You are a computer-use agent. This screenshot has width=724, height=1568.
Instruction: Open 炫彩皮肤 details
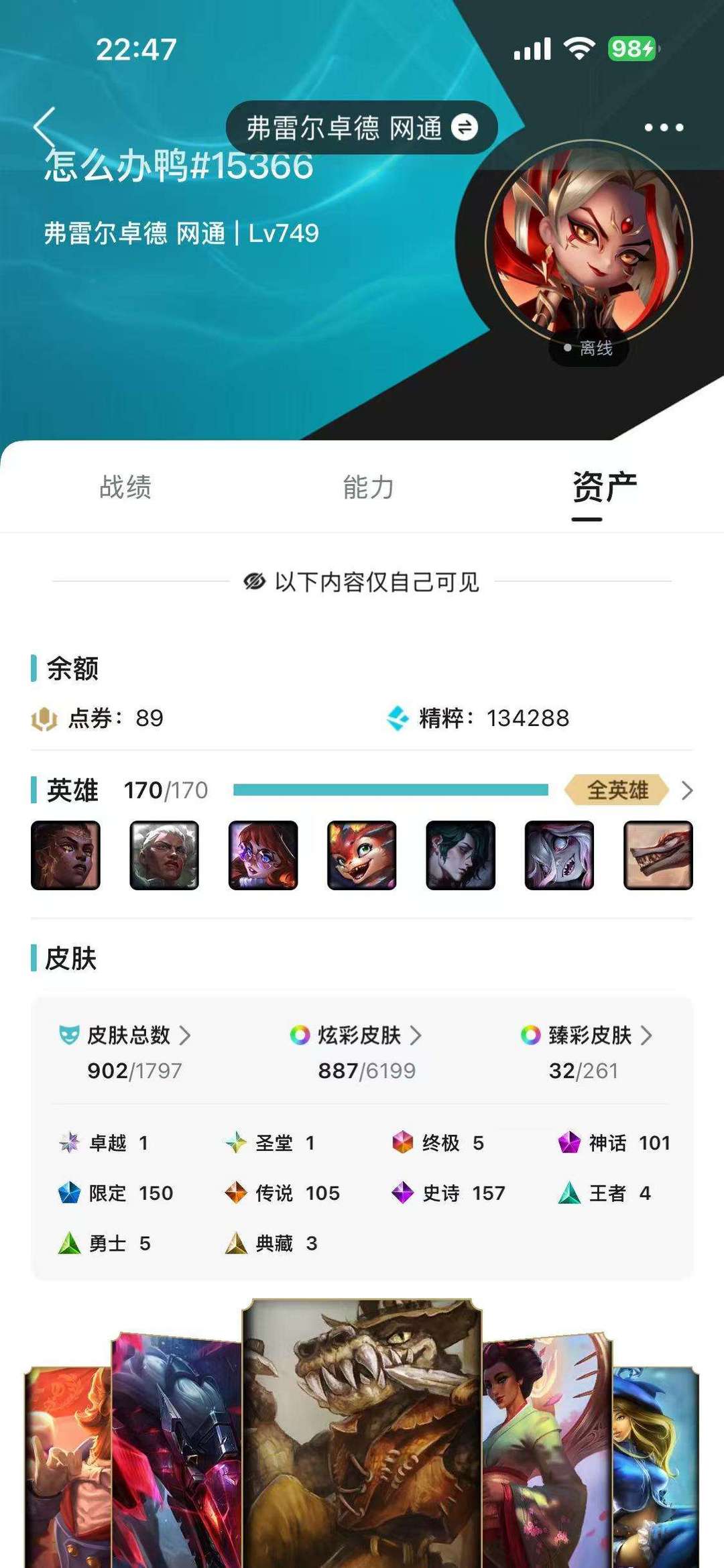coord(356,1035)
